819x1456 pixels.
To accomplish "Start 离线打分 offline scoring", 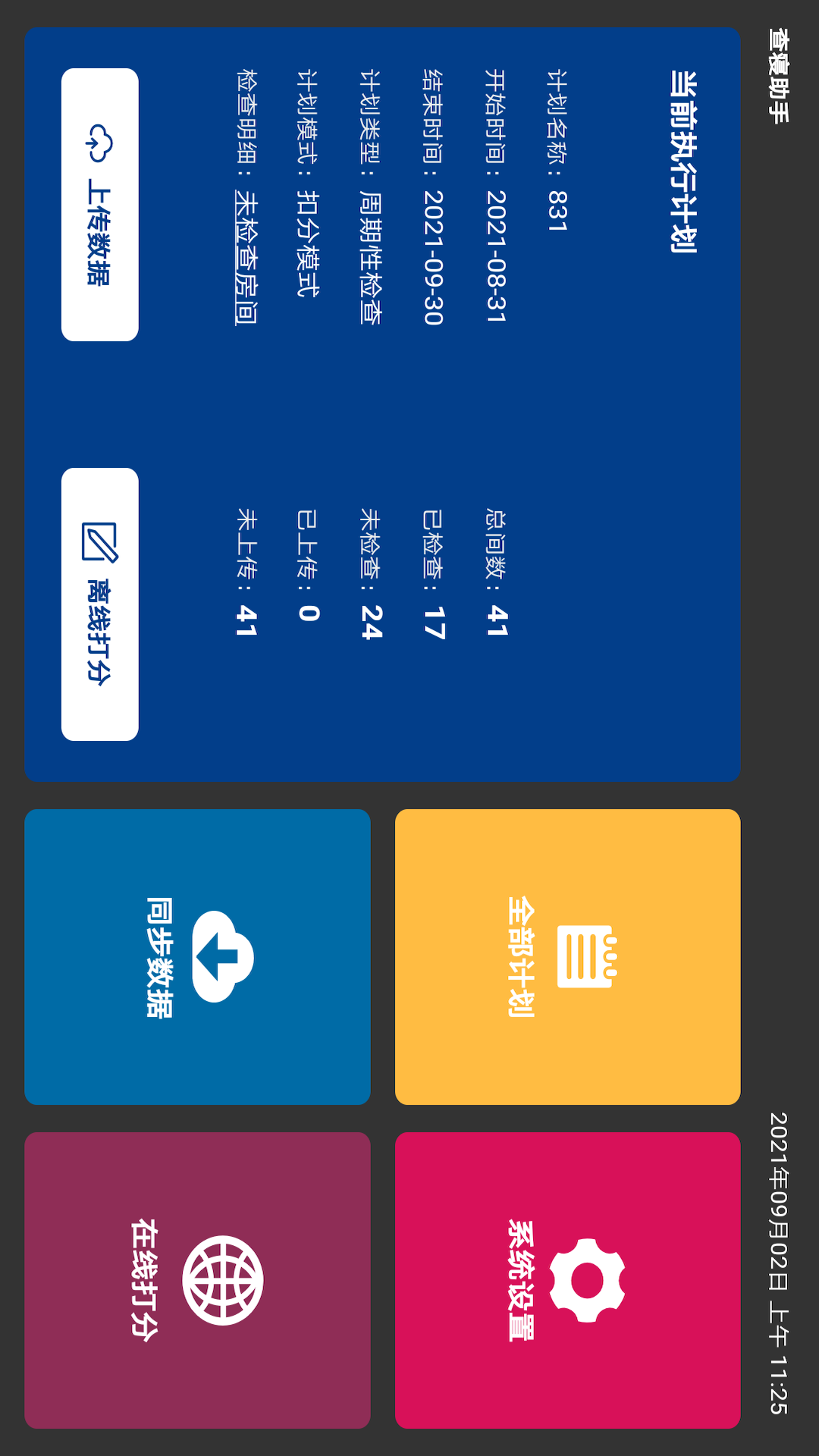I will click(x=99, y=604).
